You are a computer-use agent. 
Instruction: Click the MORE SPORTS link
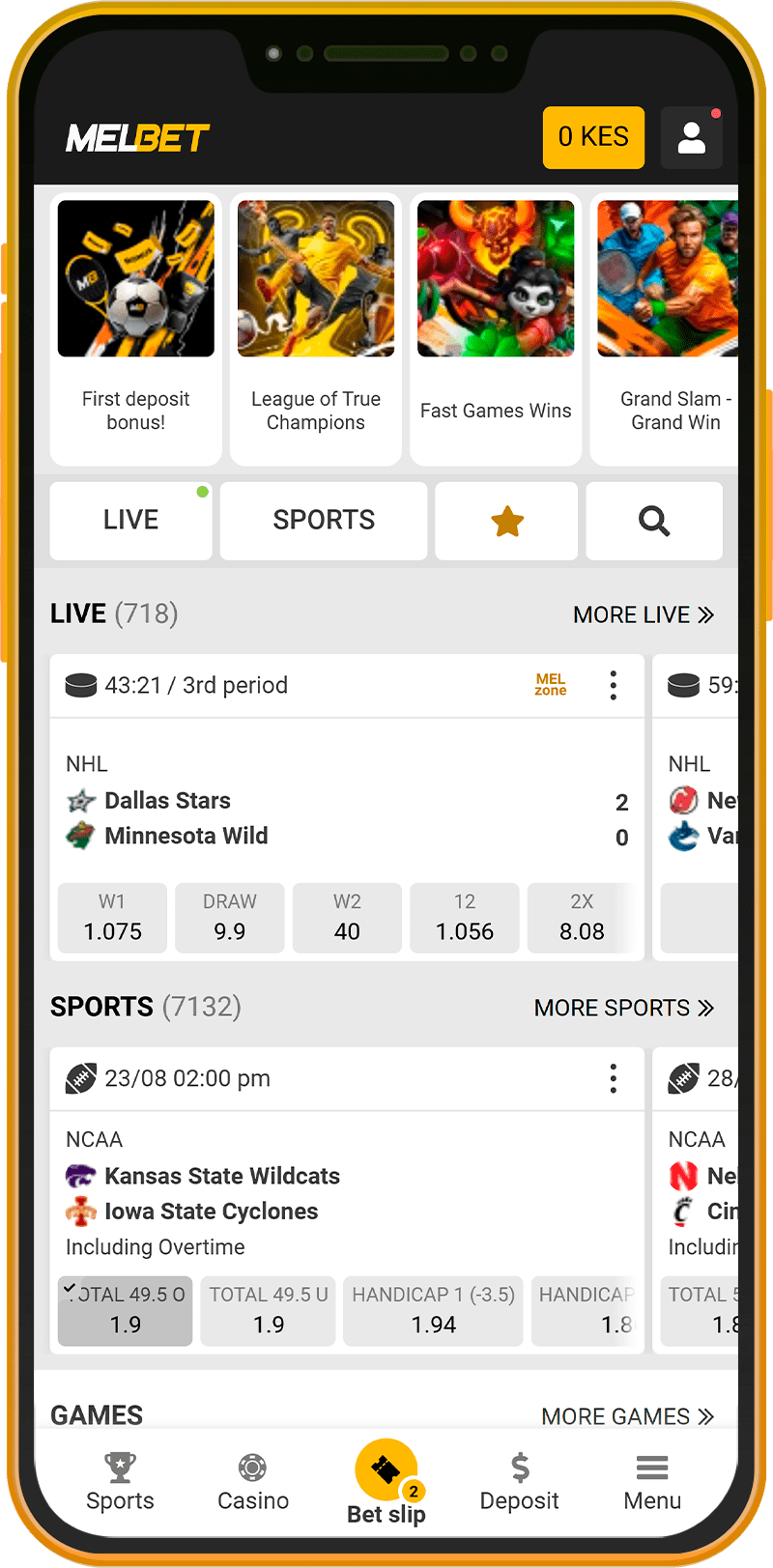[x=624, y=1007]
